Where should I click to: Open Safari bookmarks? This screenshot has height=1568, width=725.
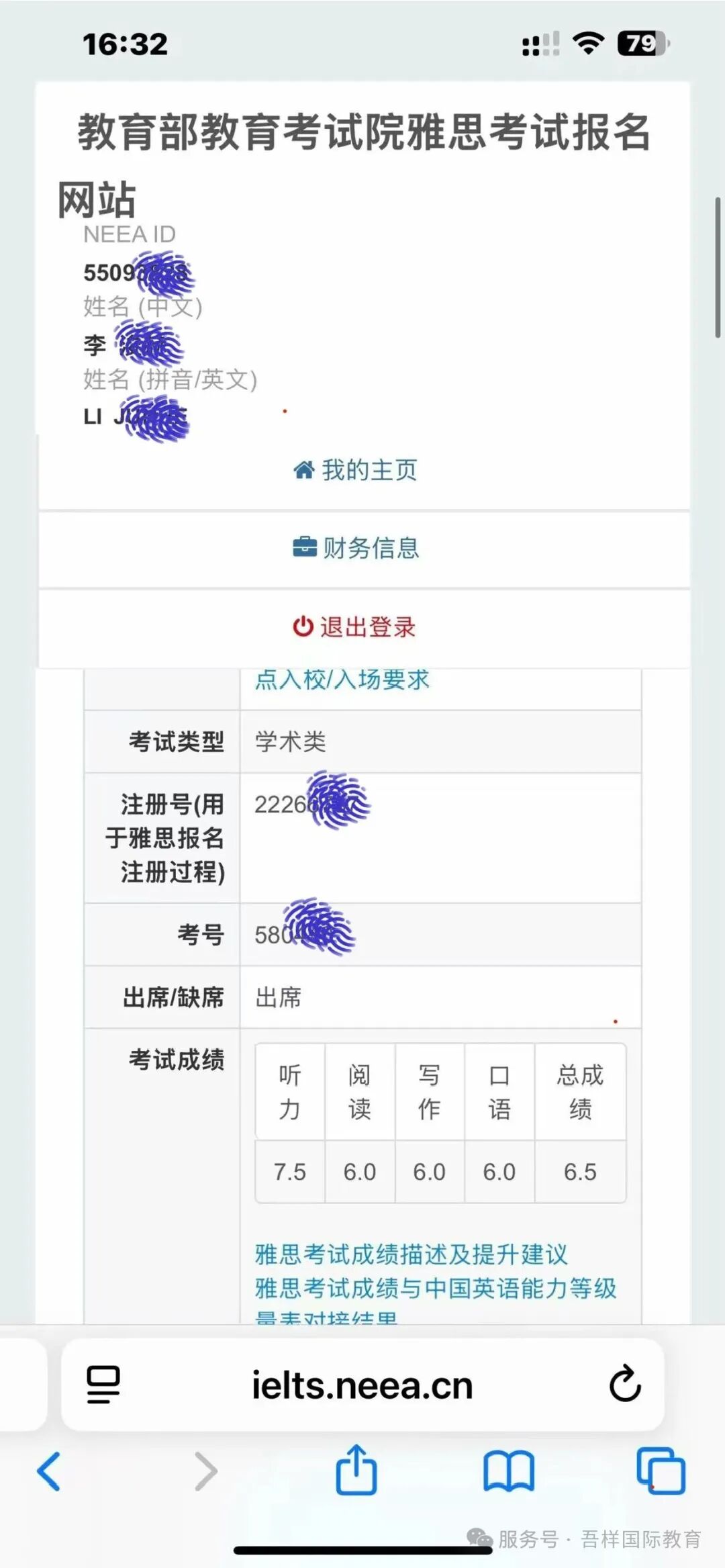pos(508,1471)
